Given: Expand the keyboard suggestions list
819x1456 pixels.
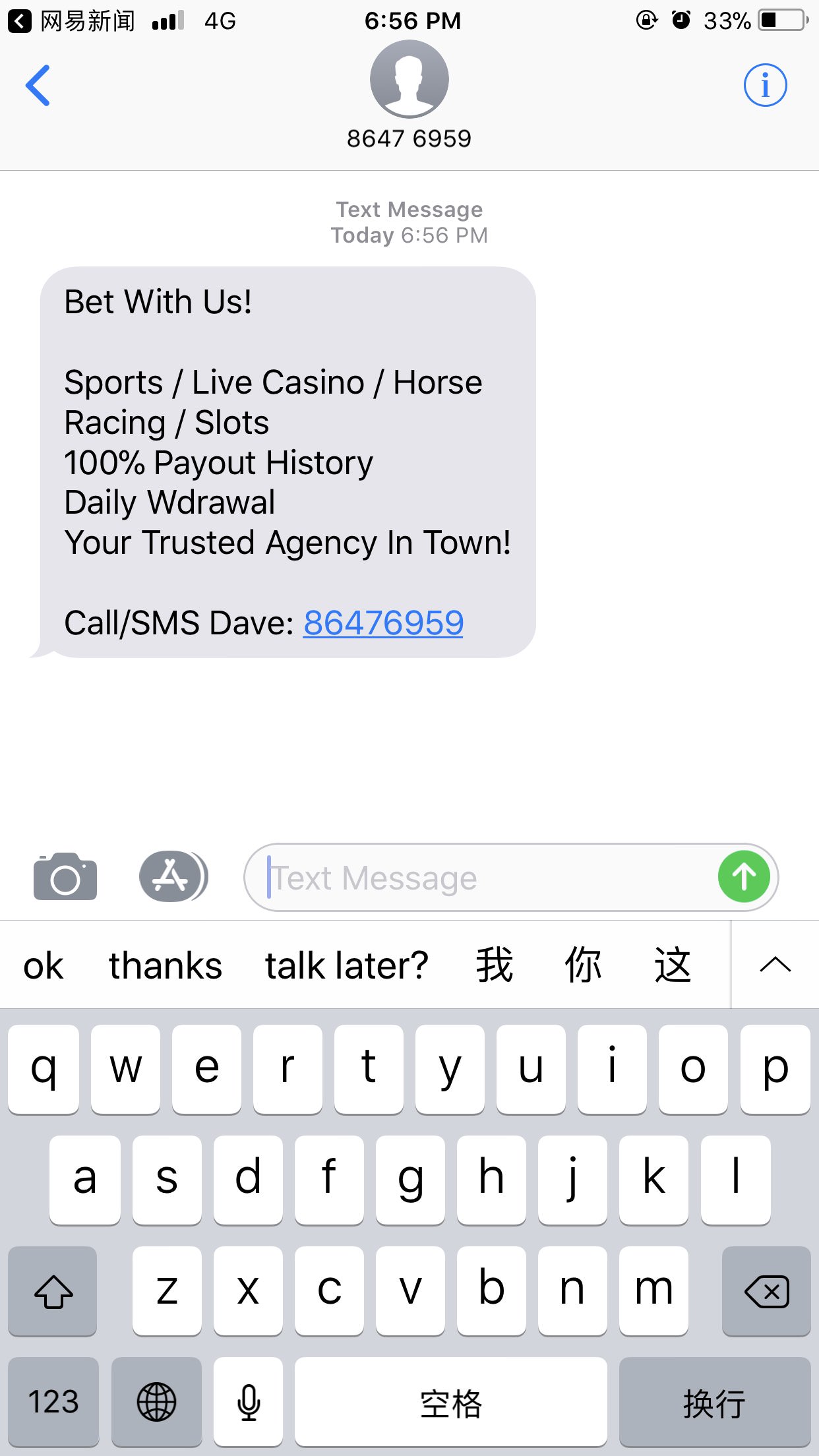Looking at the screenshot, I should (775, 966).
